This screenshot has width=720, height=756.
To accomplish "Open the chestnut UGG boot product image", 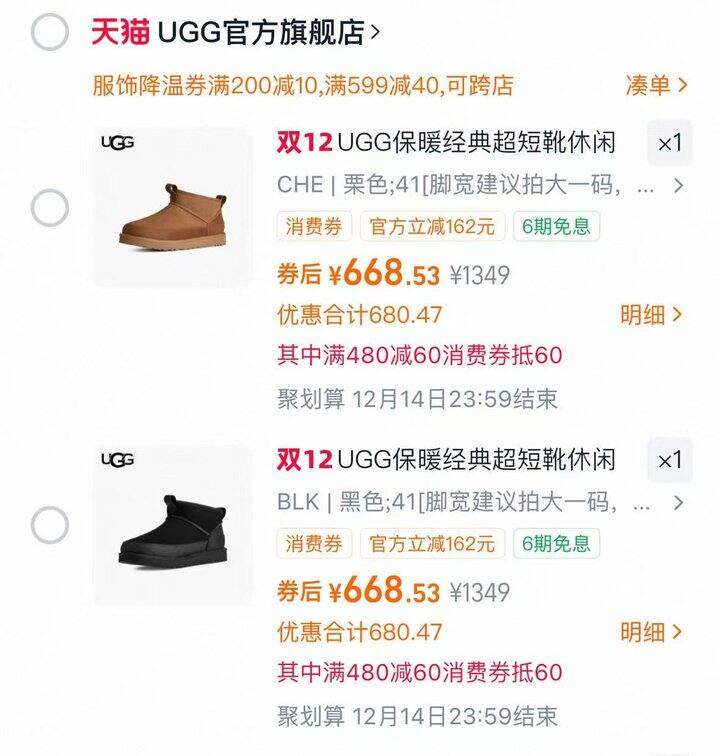I will tap(173, 208).
